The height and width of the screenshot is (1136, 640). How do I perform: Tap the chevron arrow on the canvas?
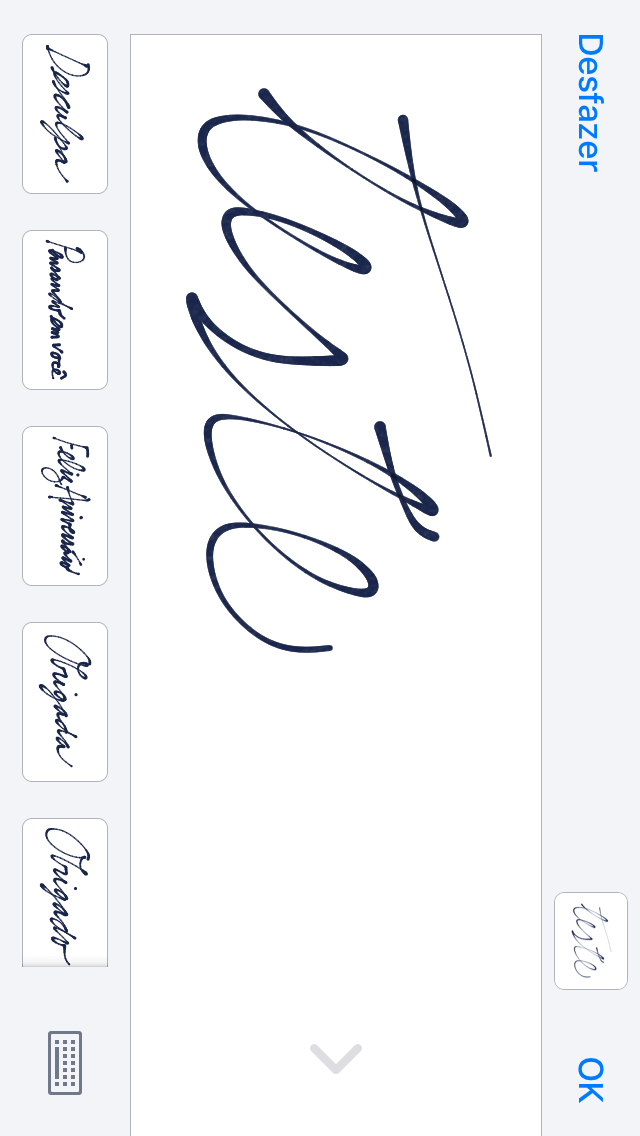click(336, 1058)
